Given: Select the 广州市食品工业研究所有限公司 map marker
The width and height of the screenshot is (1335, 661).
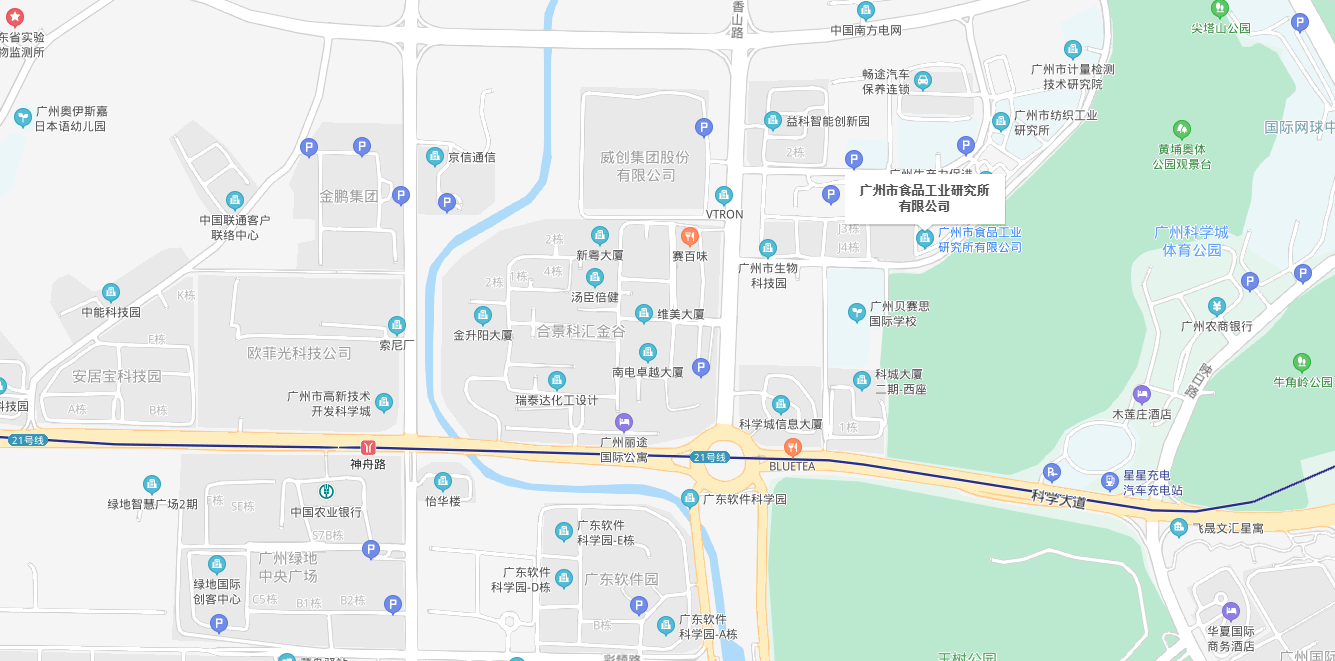Looking at the screenshot, I should [926, 237].
